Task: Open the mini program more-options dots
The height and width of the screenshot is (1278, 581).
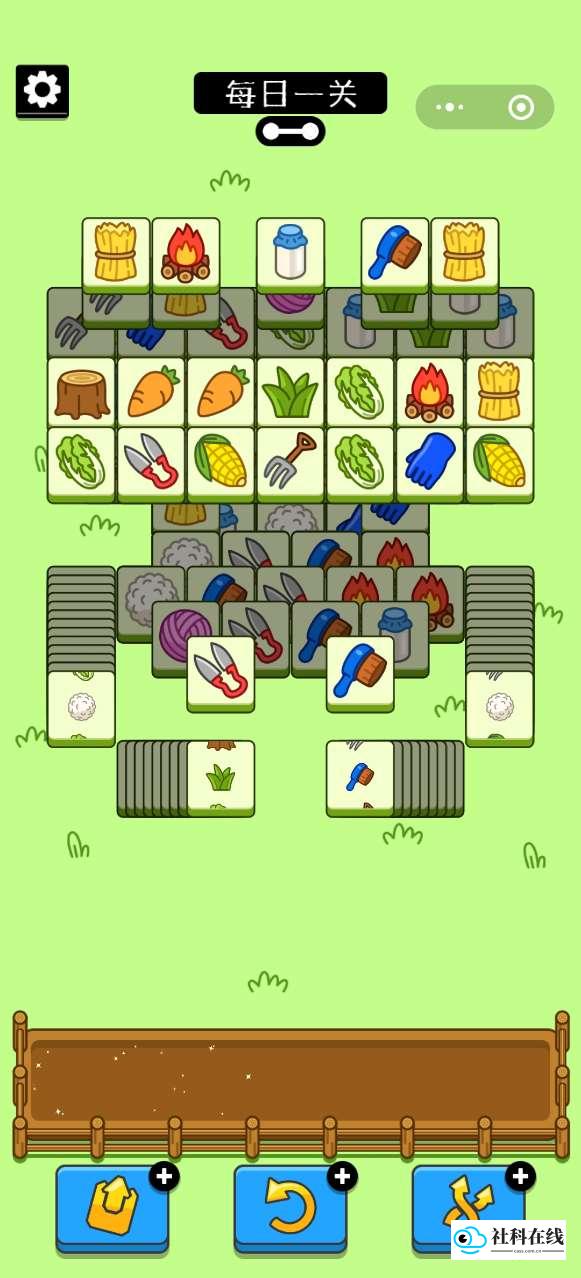Action: coord(450,107)
